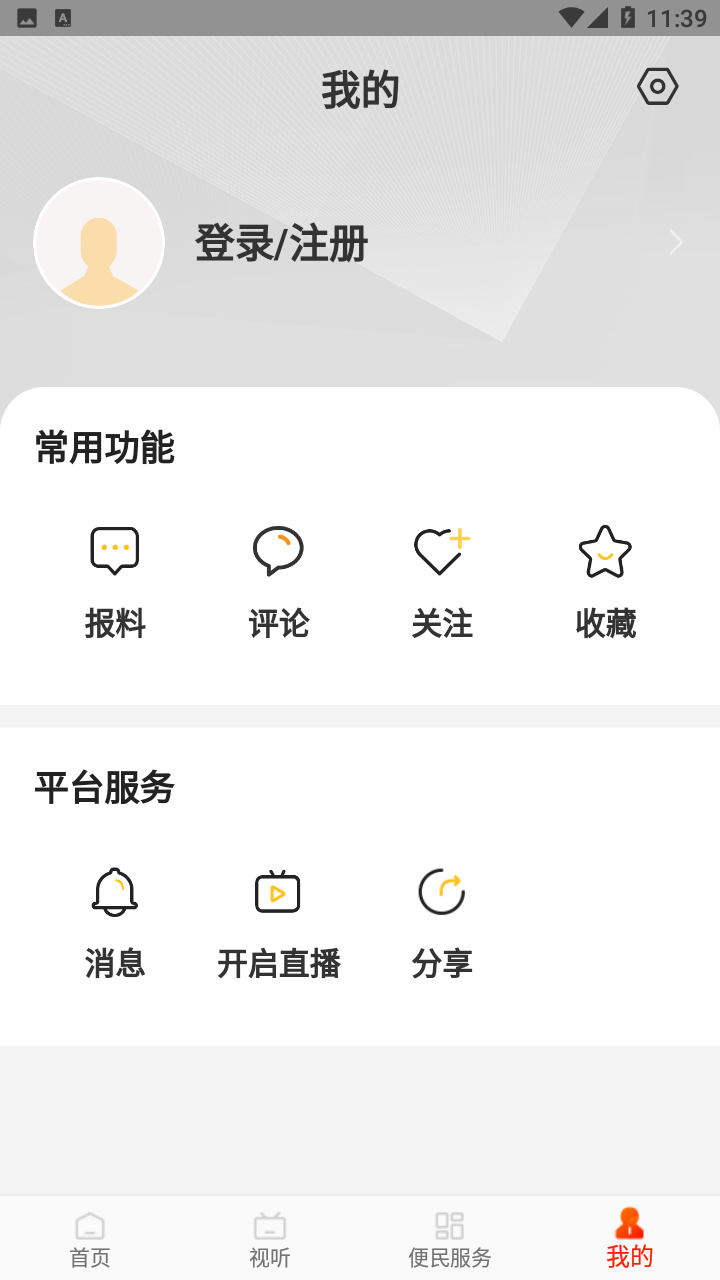Open the 收藏 star favorites icon
Viewport: 720px width, 1280px height.
pos(605,551)
